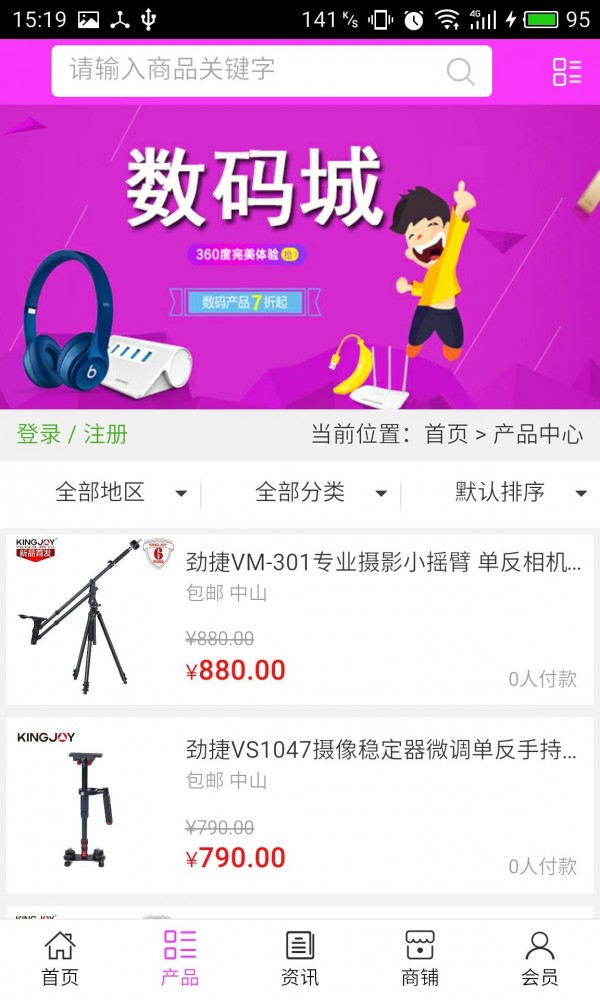Open the category list icon in header
The width and height of the screenshot is (600, 1000).
[x=566, y=71]
